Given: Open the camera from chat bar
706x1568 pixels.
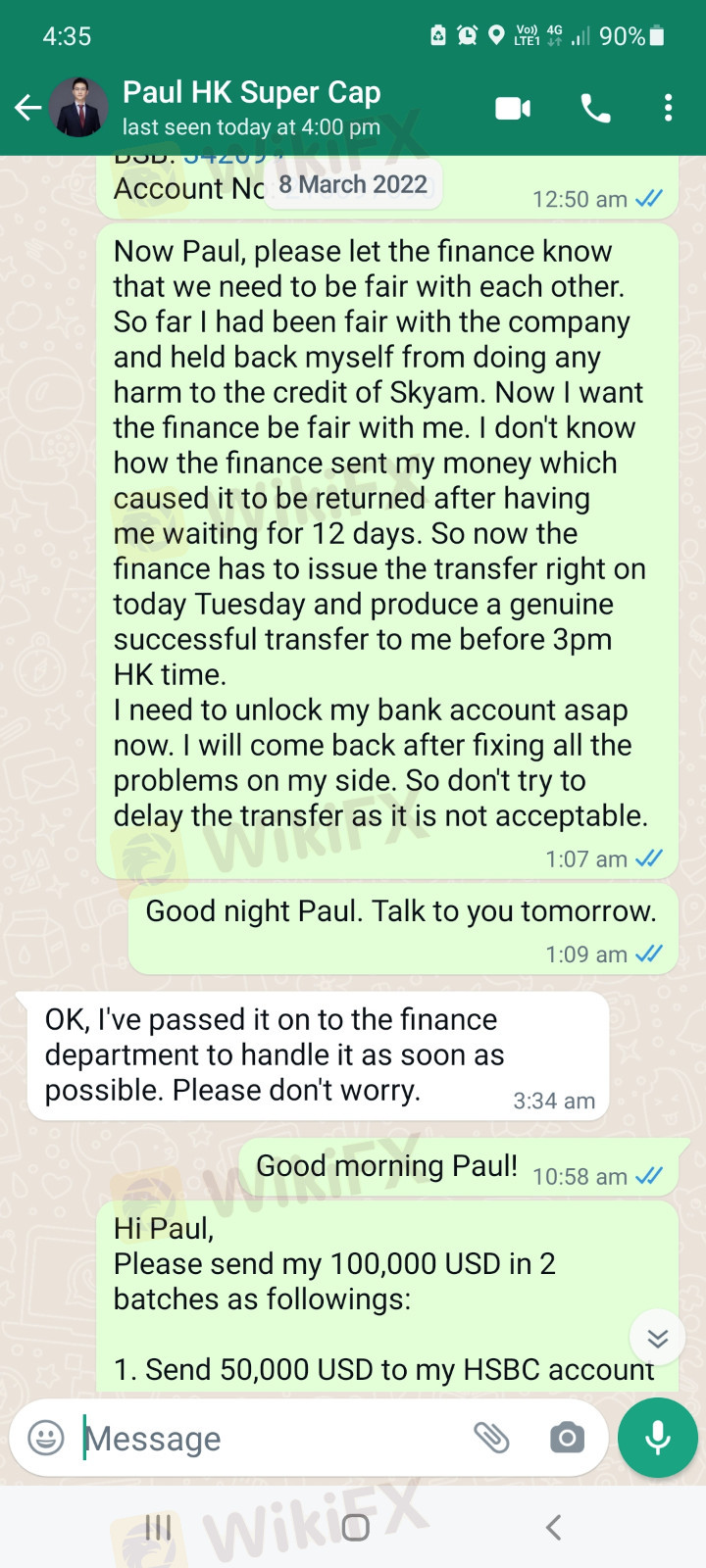Looking at the screenshot, I should click(x=567, y=1438).
